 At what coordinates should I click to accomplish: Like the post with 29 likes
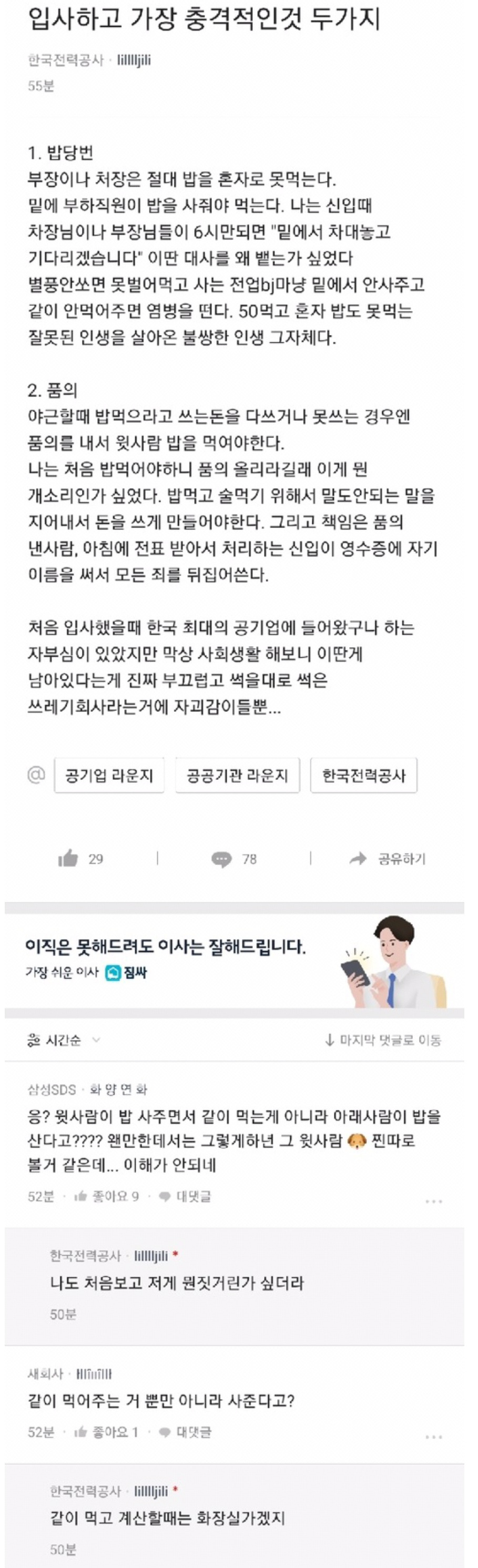click(x=80, y=859)
